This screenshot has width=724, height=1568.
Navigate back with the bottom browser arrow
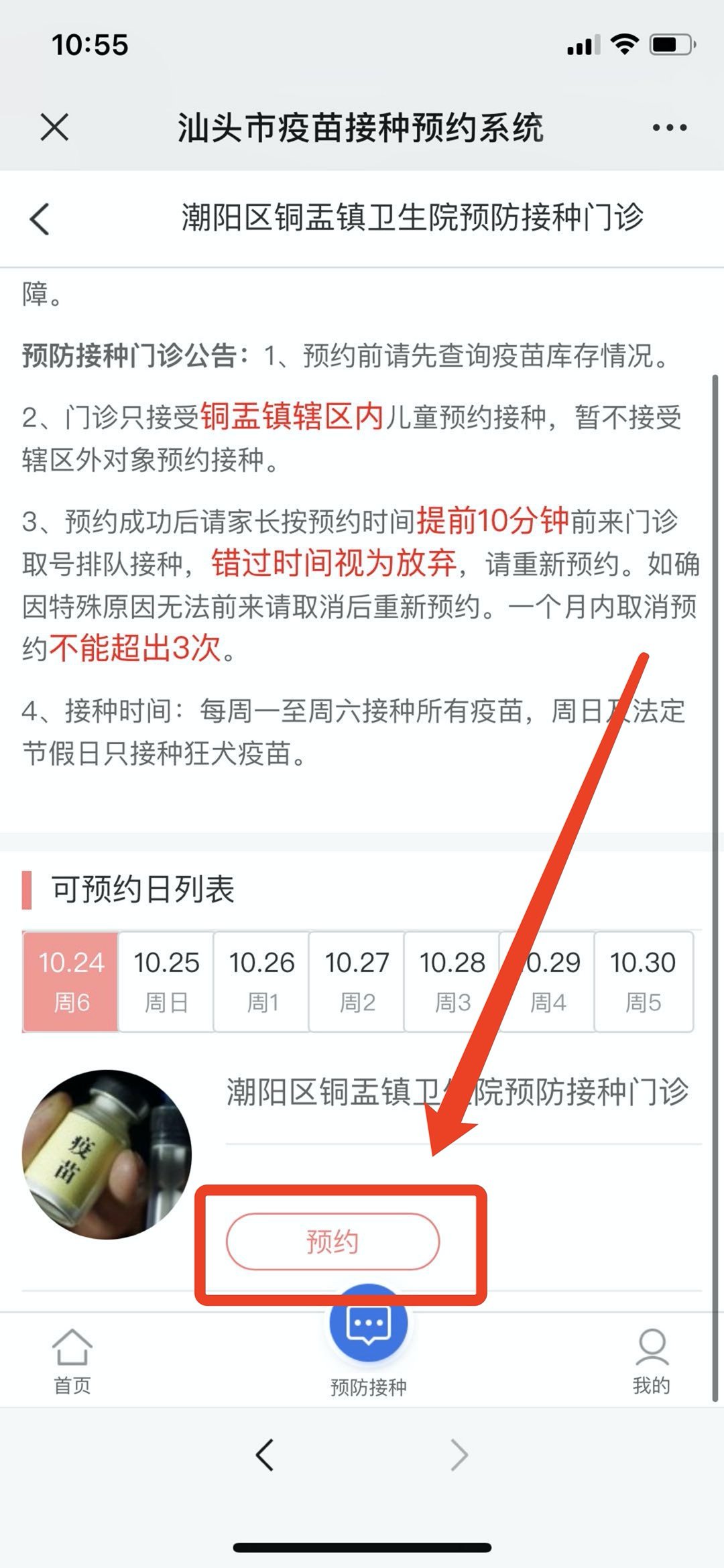click(x=265, y=1455)
